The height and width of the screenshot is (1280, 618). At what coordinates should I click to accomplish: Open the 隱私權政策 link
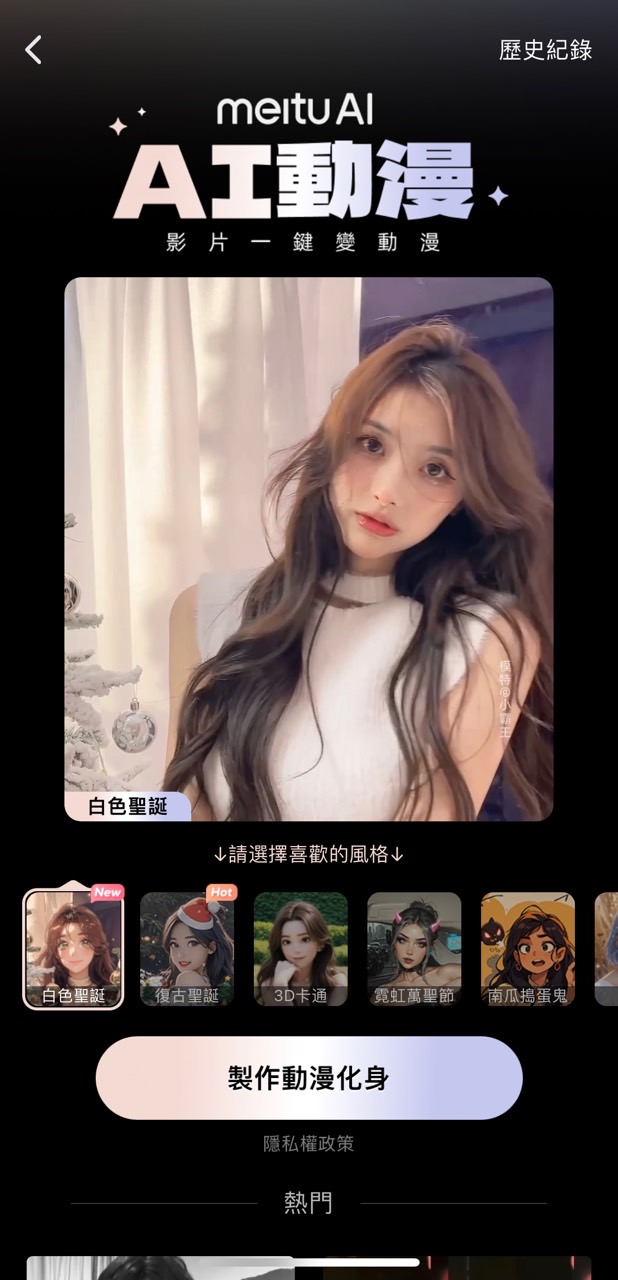(x=309, y=1144)
